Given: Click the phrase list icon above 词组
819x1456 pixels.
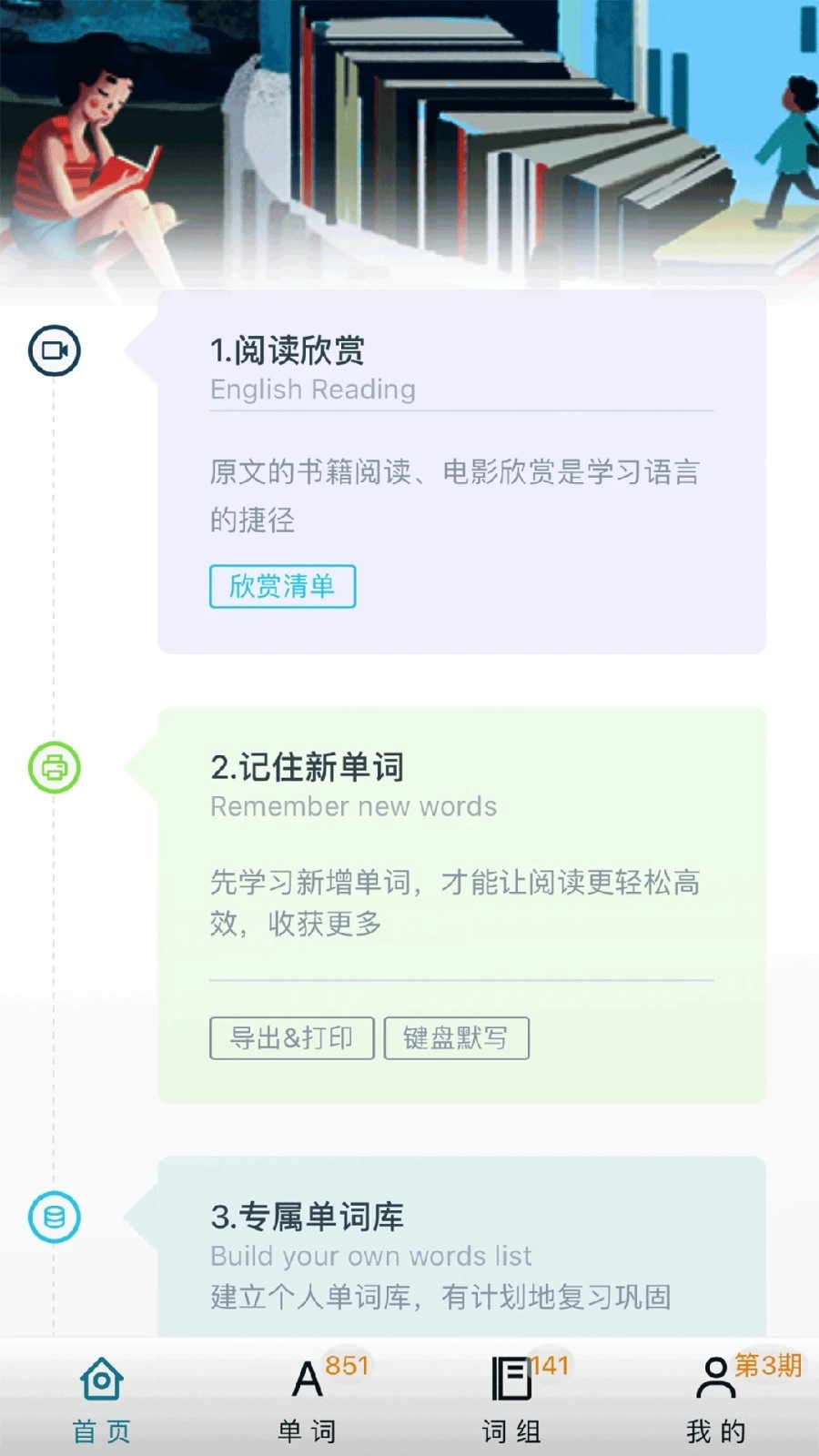Looking at the screenshot, I should (x=510, y=1378).
